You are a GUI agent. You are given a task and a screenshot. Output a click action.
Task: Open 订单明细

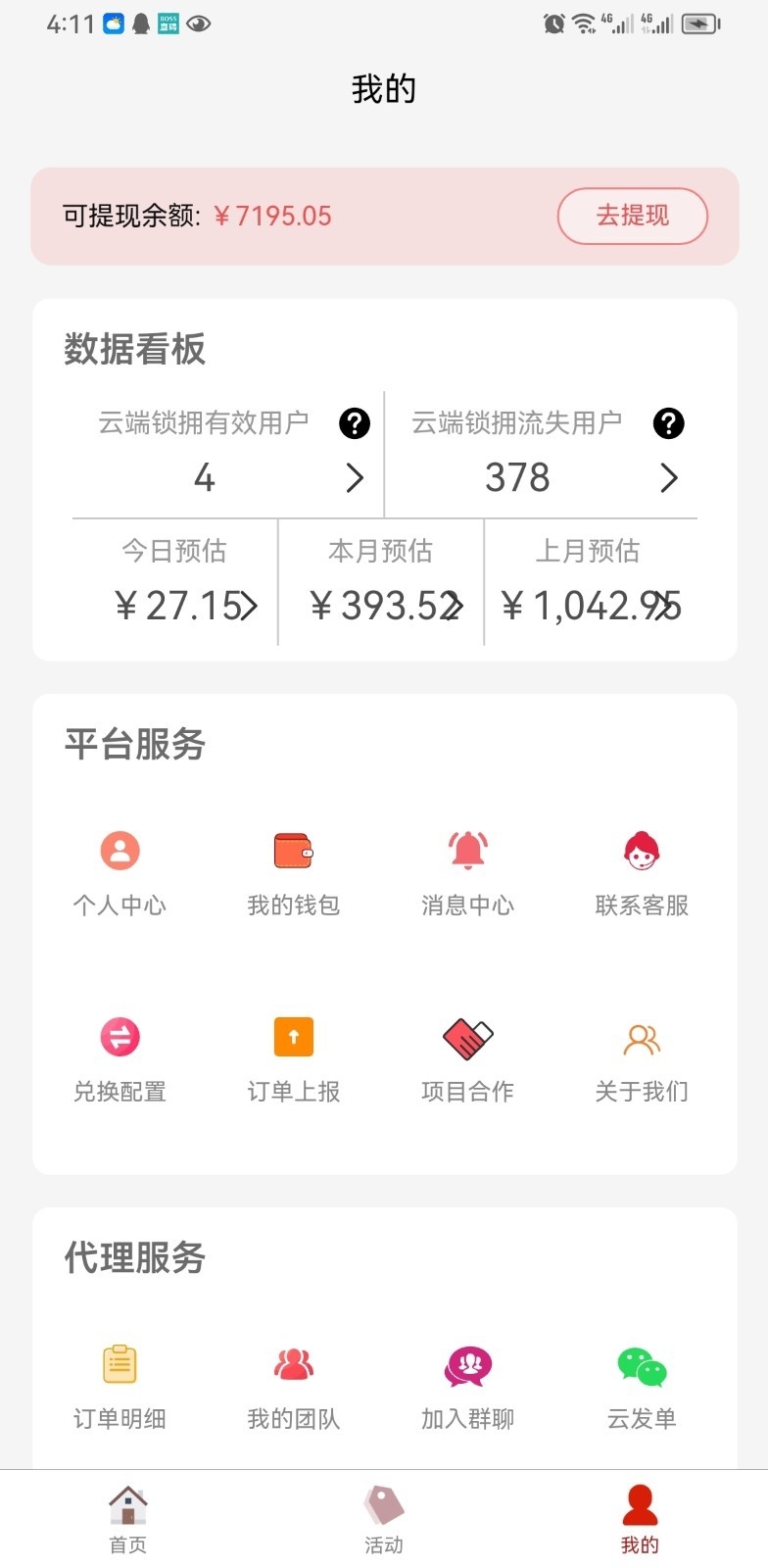pyautogui.click(x=120, y=1384)
